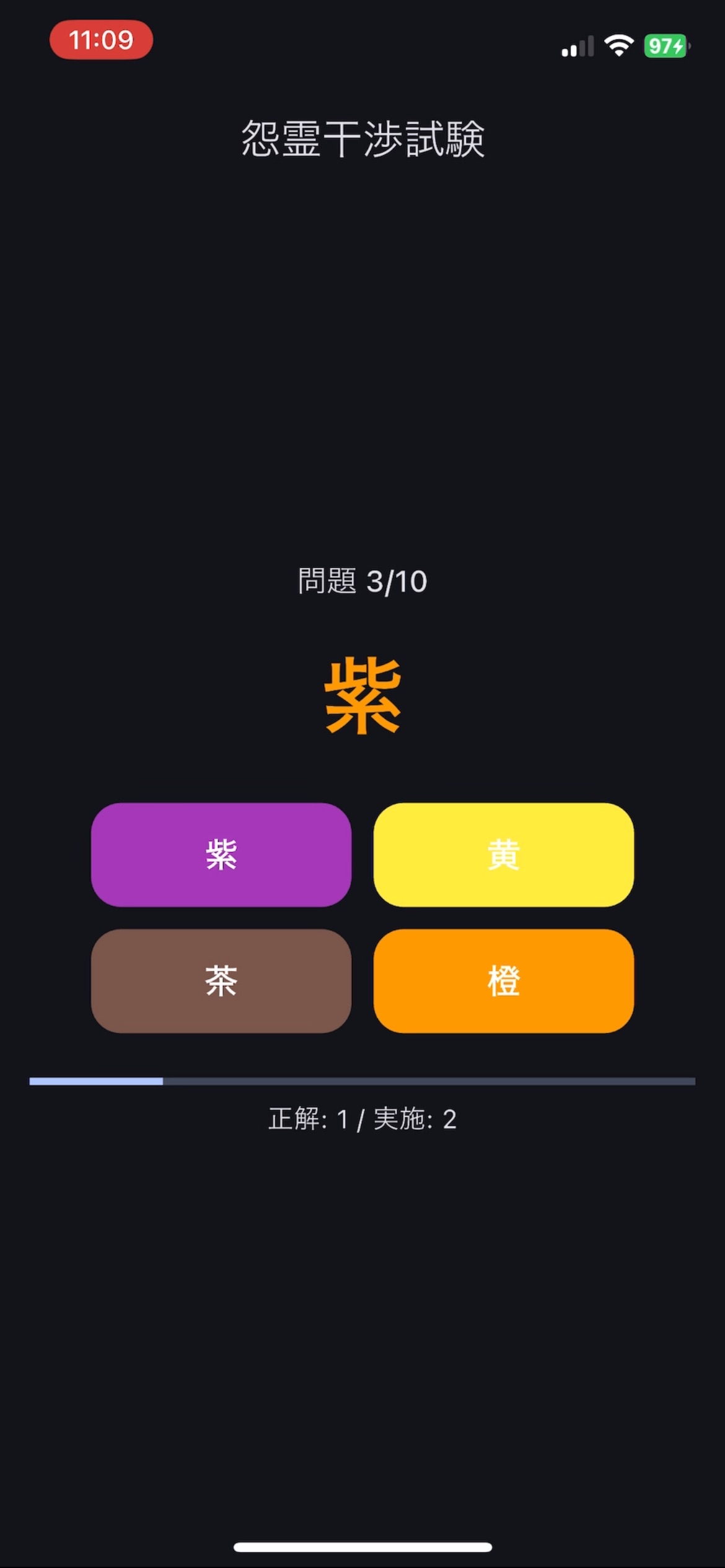Pick the orange 橙 answer button

(x=503, y=981)
